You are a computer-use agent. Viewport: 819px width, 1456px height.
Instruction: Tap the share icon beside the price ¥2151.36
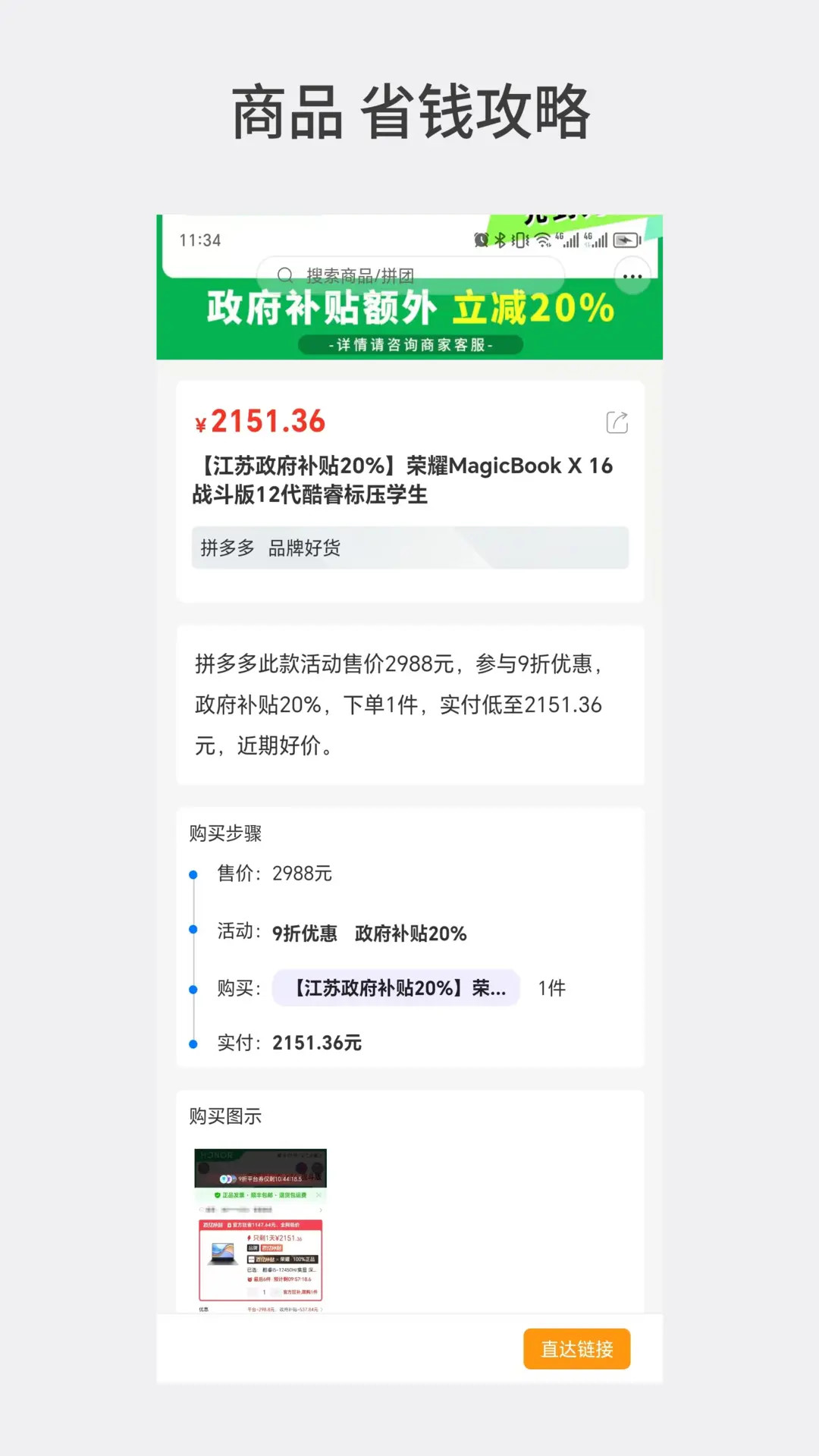pos(617,422)
